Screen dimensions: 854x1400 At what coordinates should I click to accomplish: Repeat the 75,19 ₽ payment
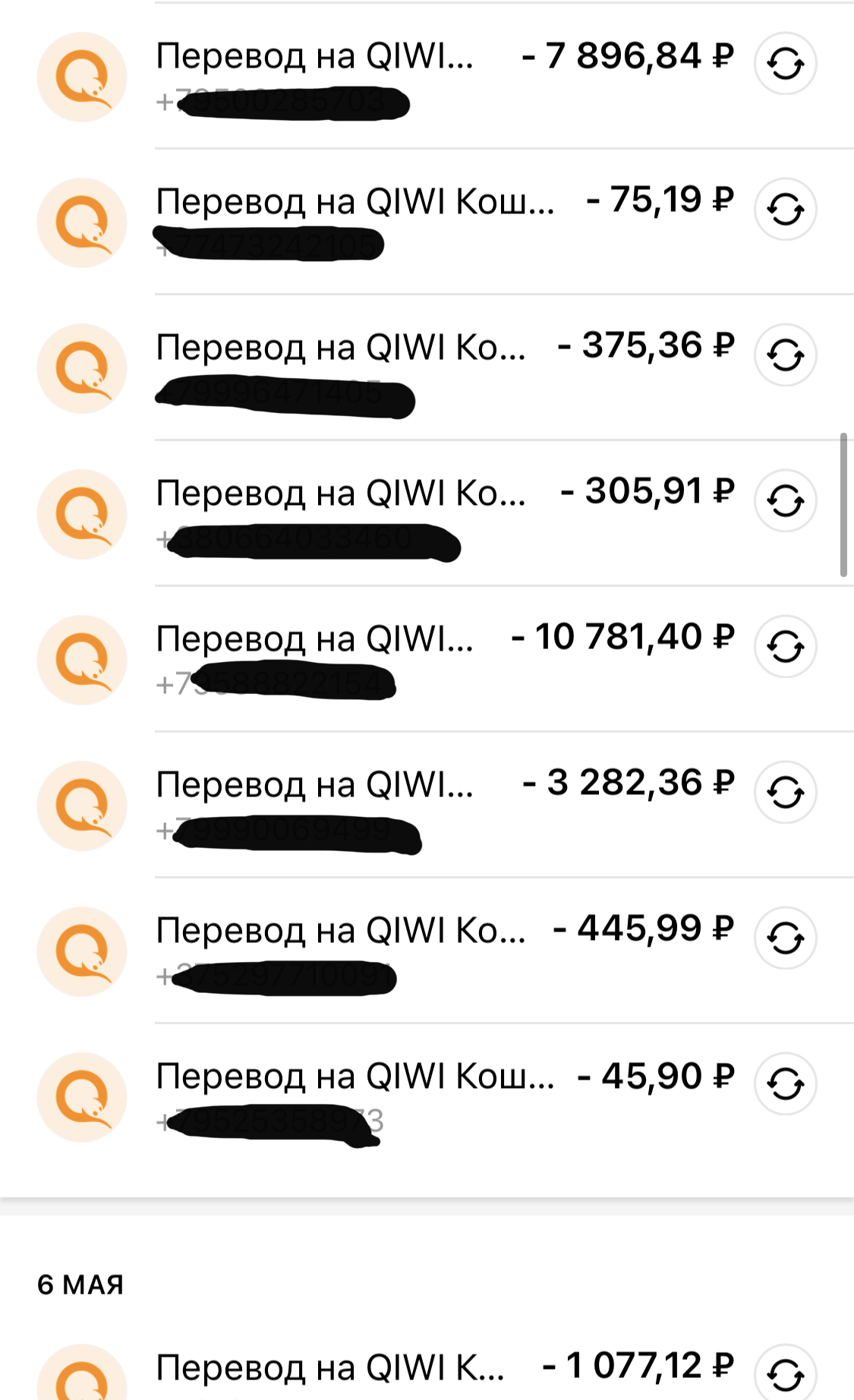click(x=785, y=209)
